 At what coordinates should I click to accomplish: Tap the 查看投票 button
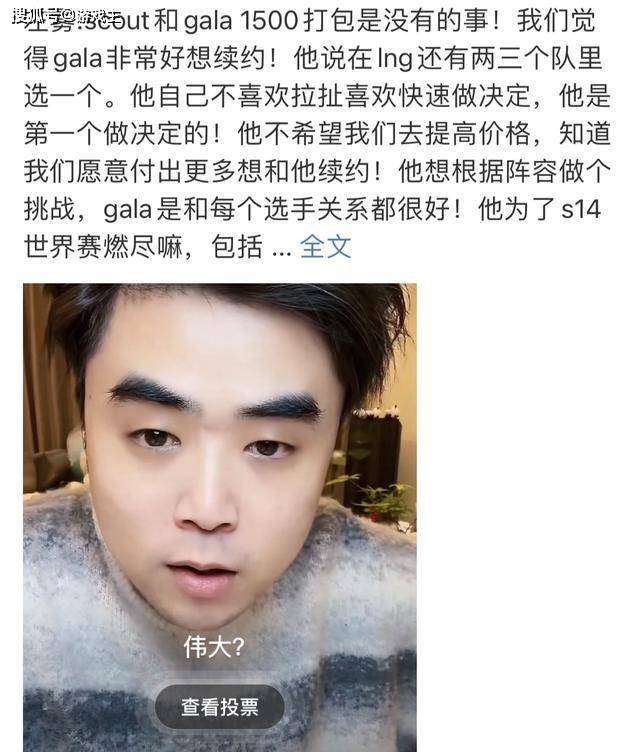(220, 707)
